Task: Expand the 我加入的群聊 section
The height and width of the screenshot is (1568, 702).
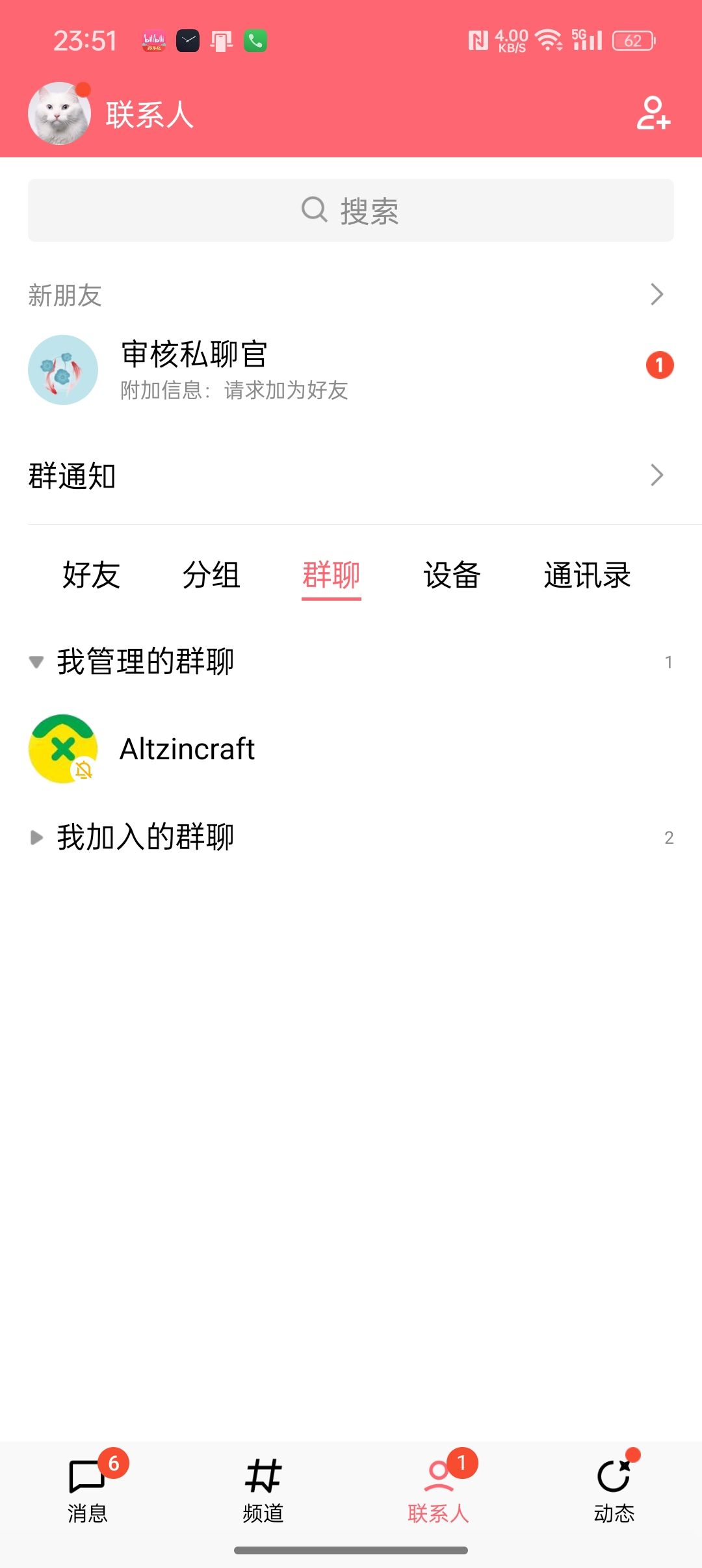Action: (144, 837)
